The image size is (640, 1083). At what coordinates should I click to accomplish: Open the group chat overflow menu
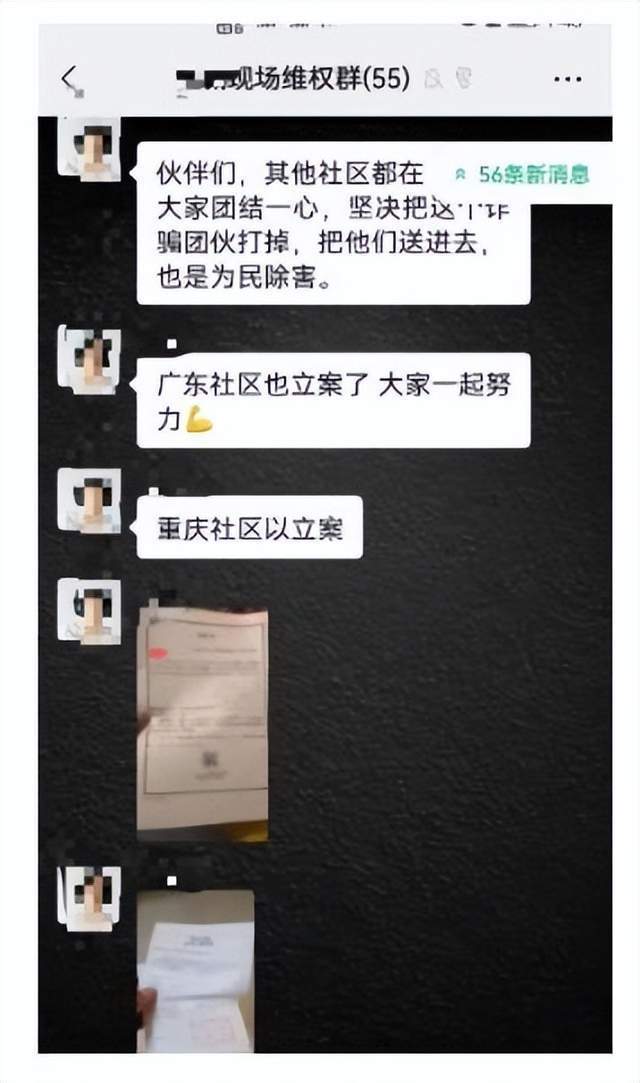click(567, 79)
